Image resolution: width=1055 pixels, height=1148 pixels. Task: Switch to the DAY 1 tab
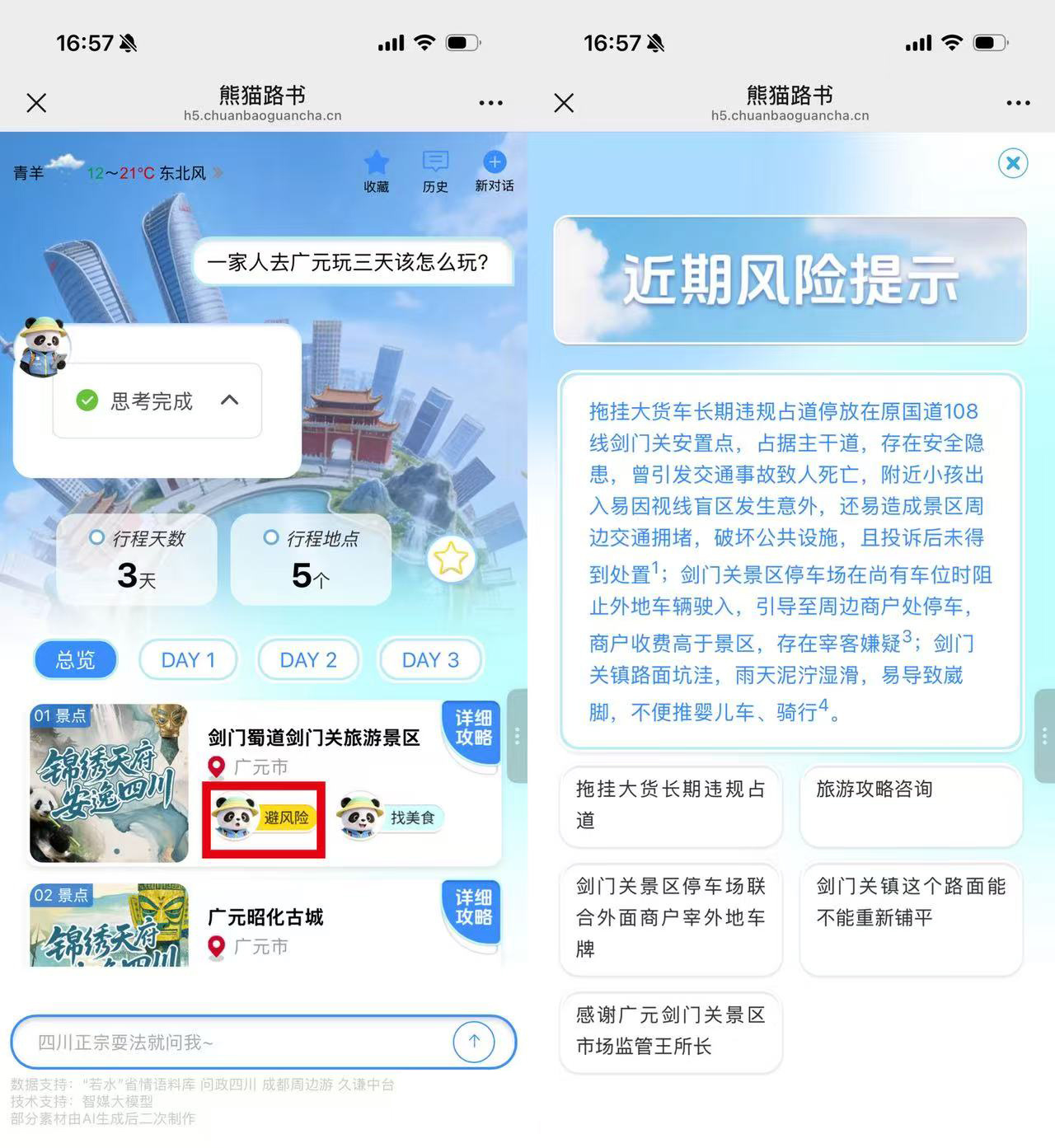coord(188,660)
